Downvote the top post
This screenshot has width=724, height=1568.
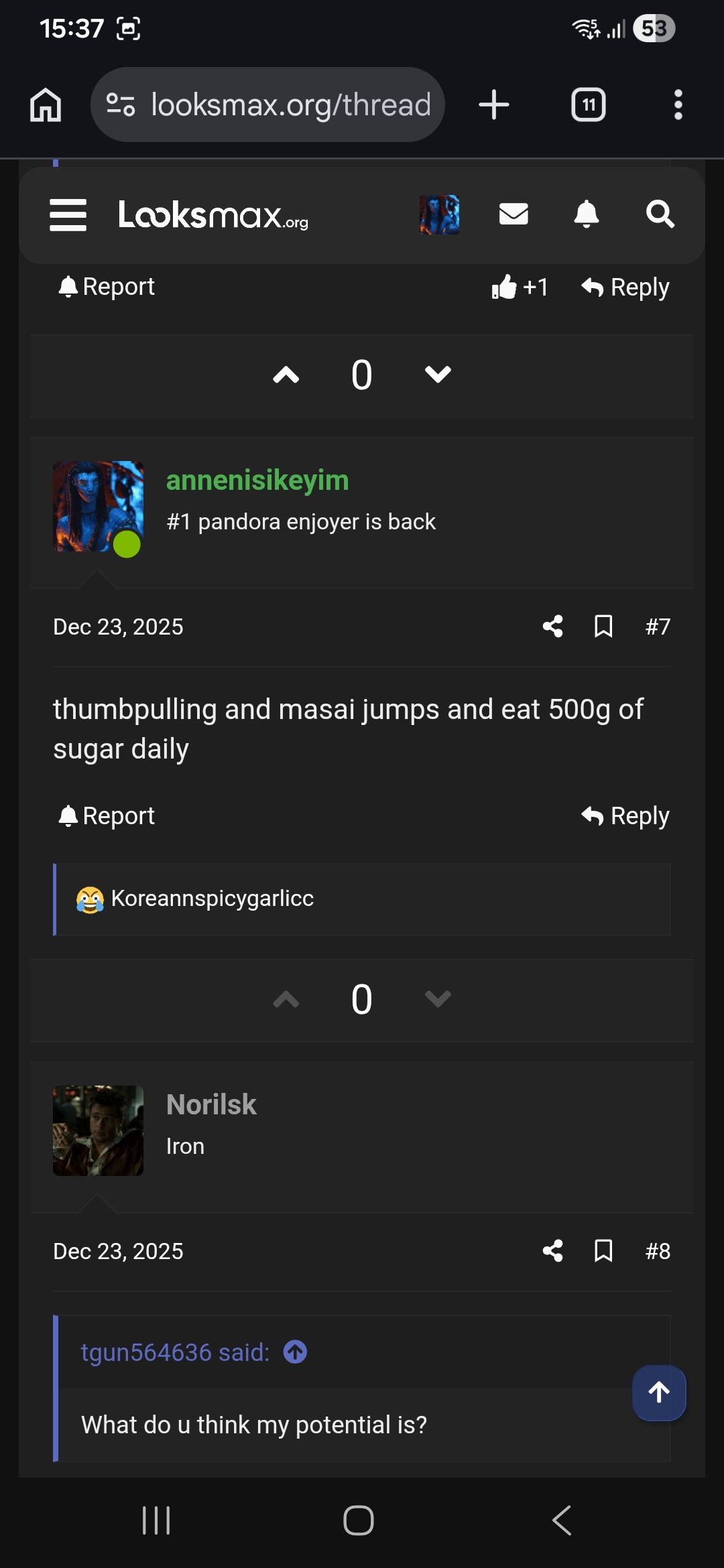click(438, 375)
